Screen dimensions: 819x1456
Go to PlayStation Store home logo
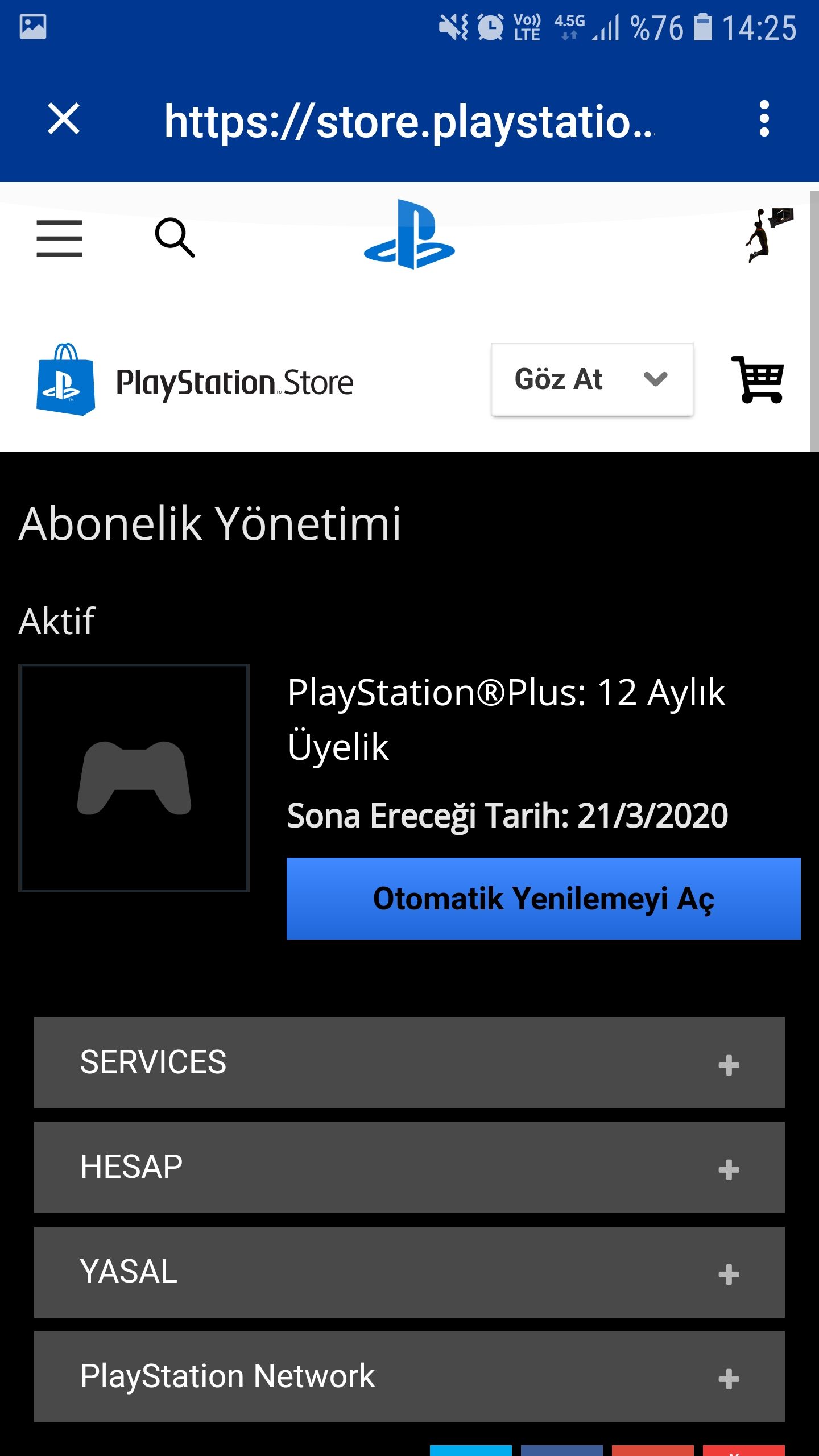(195, 381)
